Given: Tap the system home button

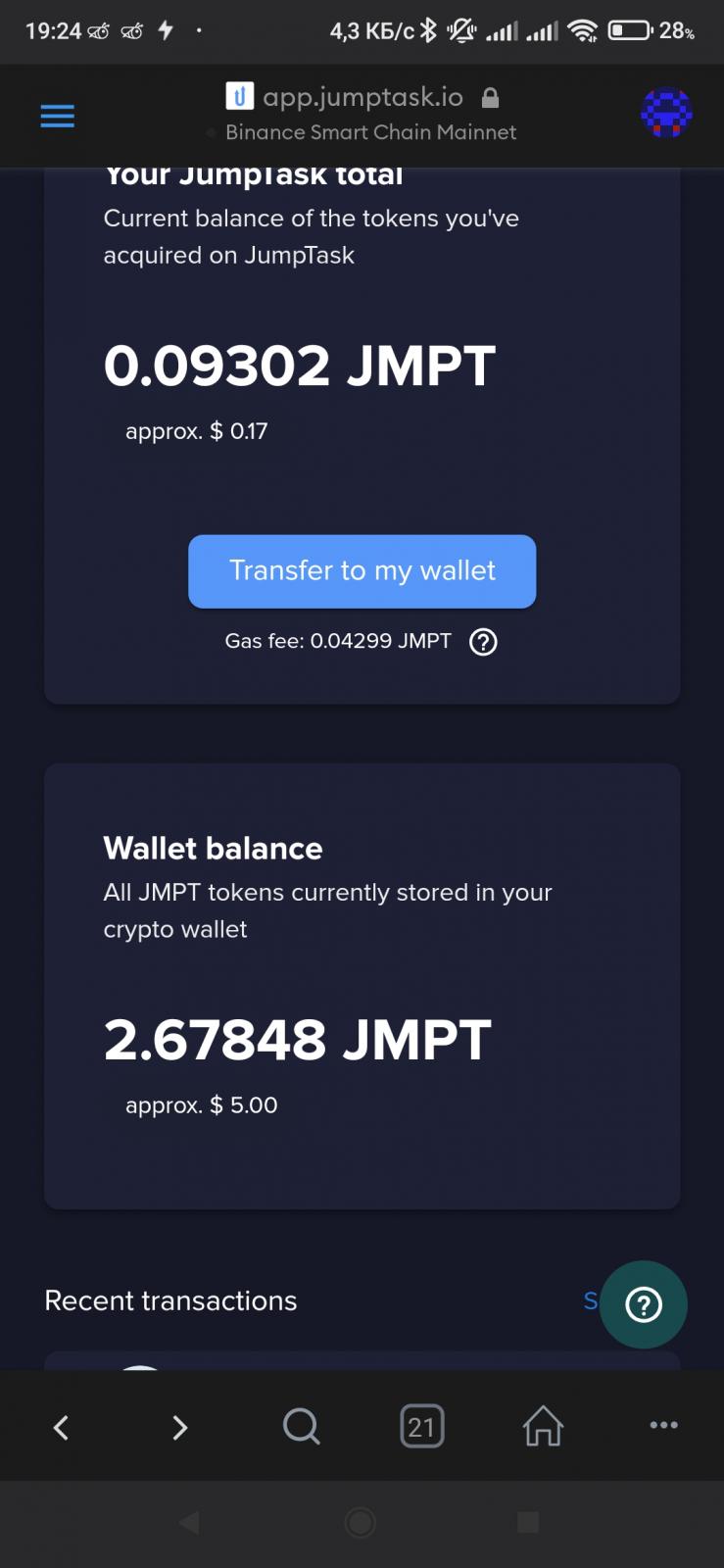Looking at the screenshot, I should coord(361,1522).
